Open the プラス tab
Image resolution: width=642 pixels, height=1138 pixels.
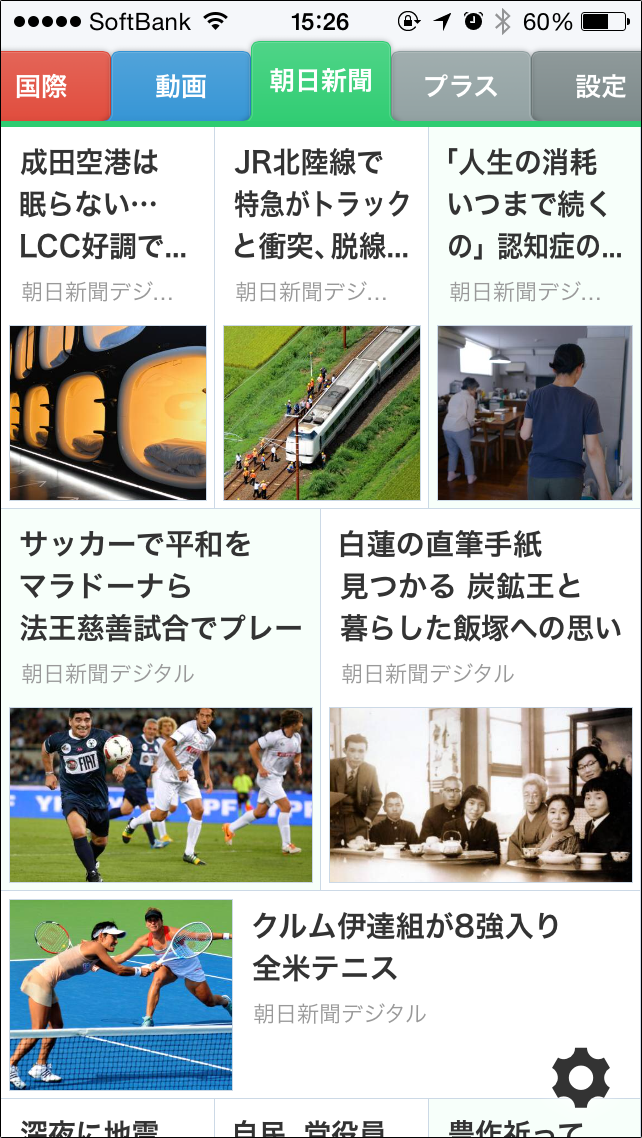point(461,86)
